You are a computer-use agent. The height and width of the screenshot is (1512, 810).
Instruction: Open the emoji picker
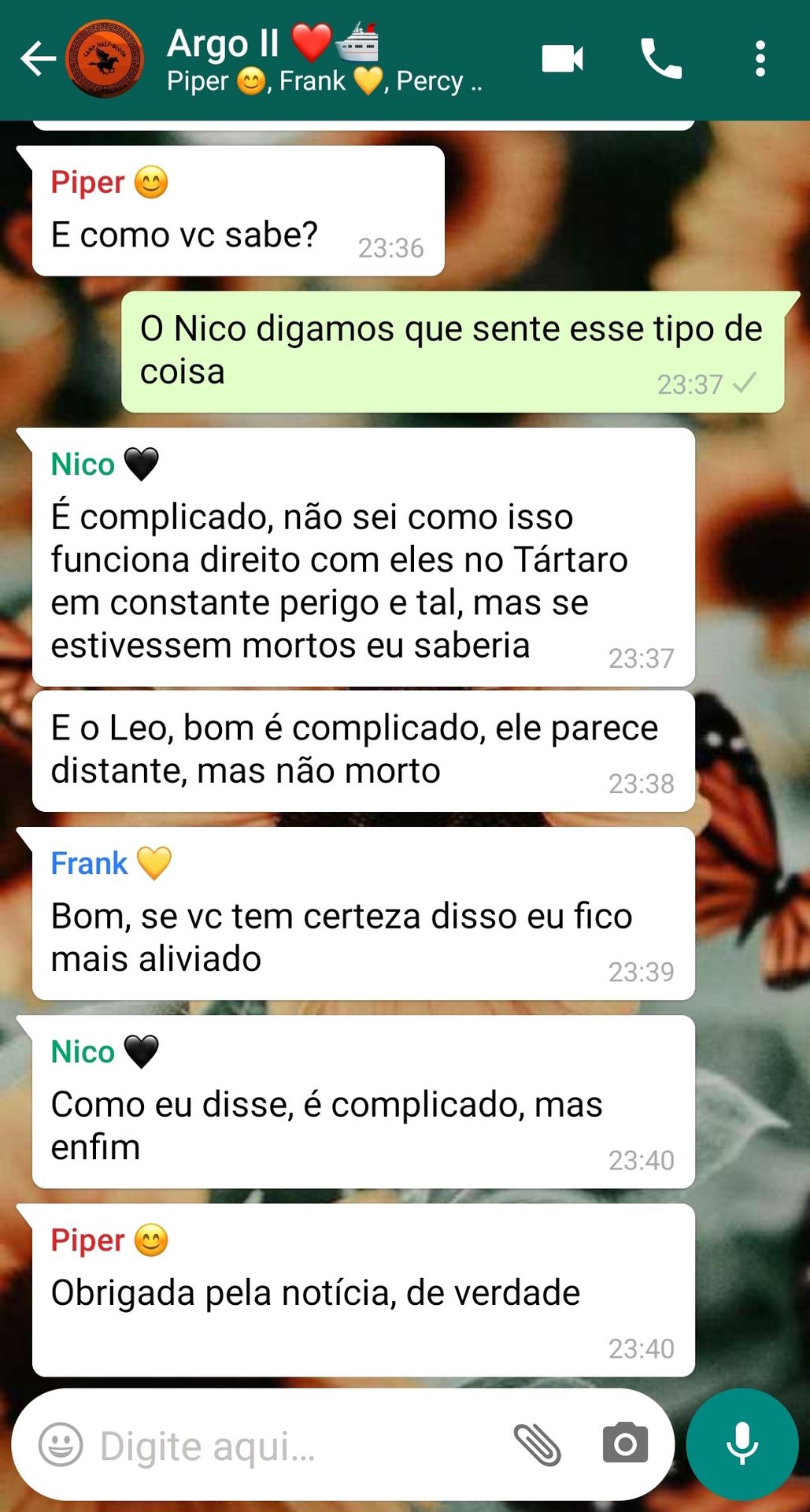point(61,1445)
